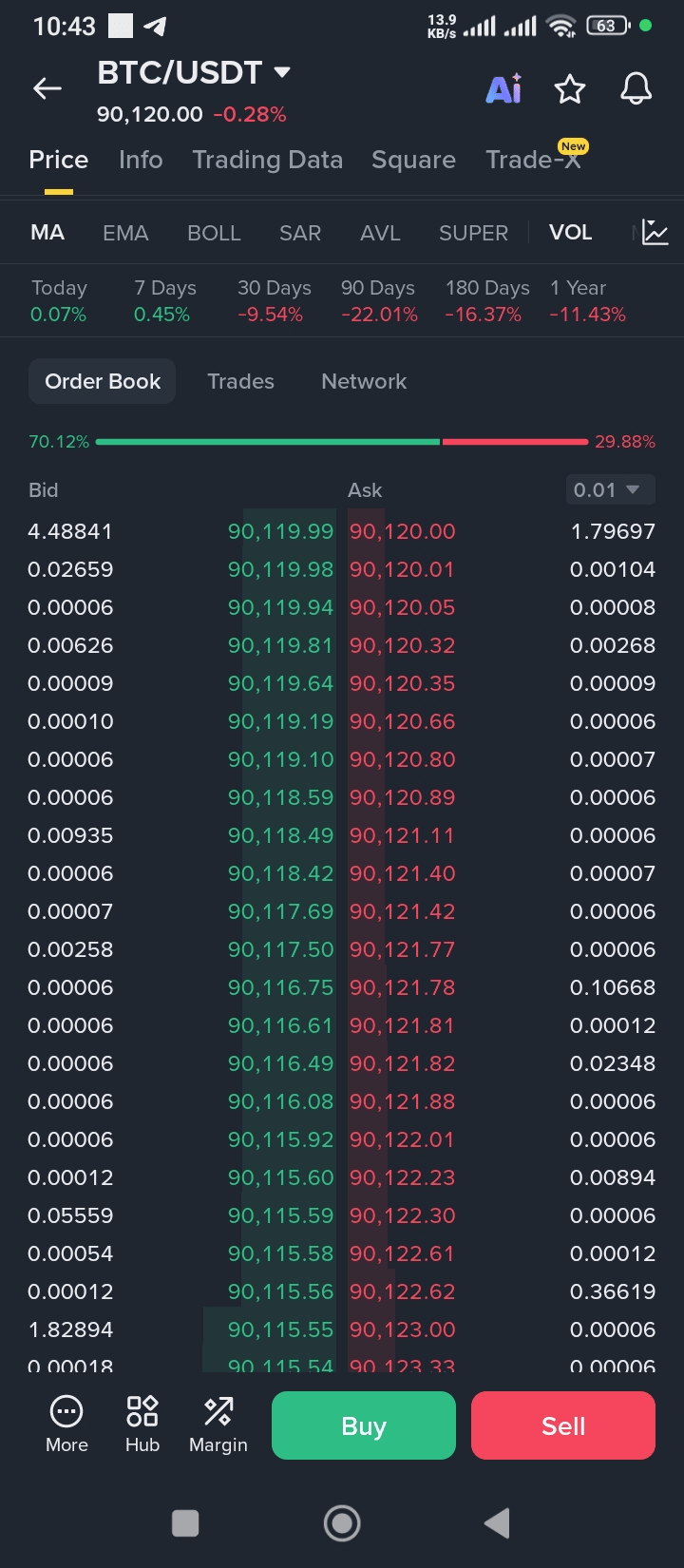Select the SAR indicator
Screen dimensions: 684x1568
click(300, 233)
